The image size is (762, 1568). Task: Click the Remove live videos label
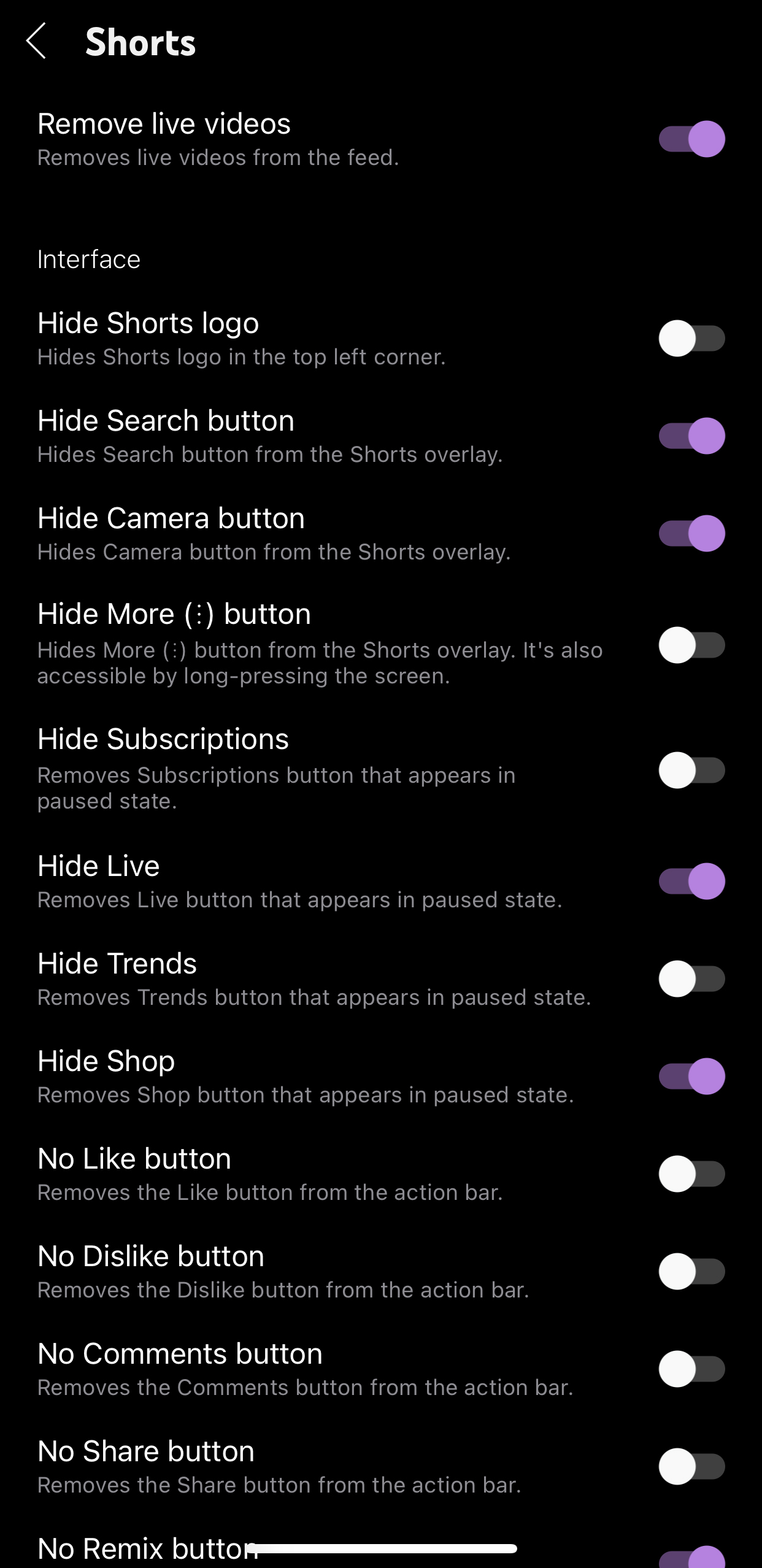164,123
